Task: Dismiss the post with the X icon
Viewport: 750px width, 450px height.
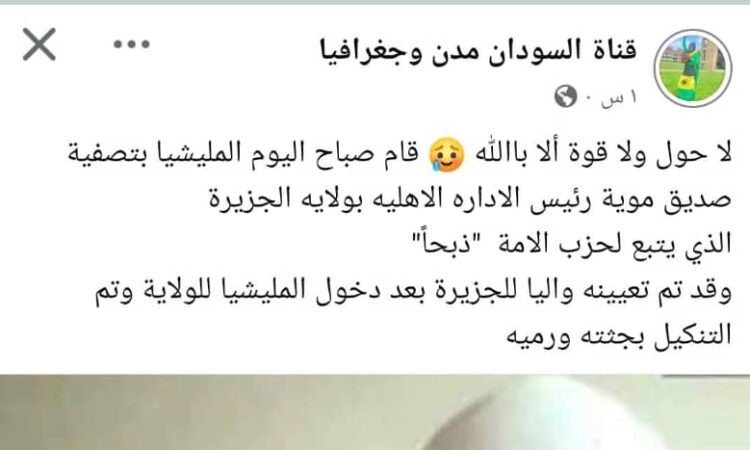Action: click(x=39, y=45)
